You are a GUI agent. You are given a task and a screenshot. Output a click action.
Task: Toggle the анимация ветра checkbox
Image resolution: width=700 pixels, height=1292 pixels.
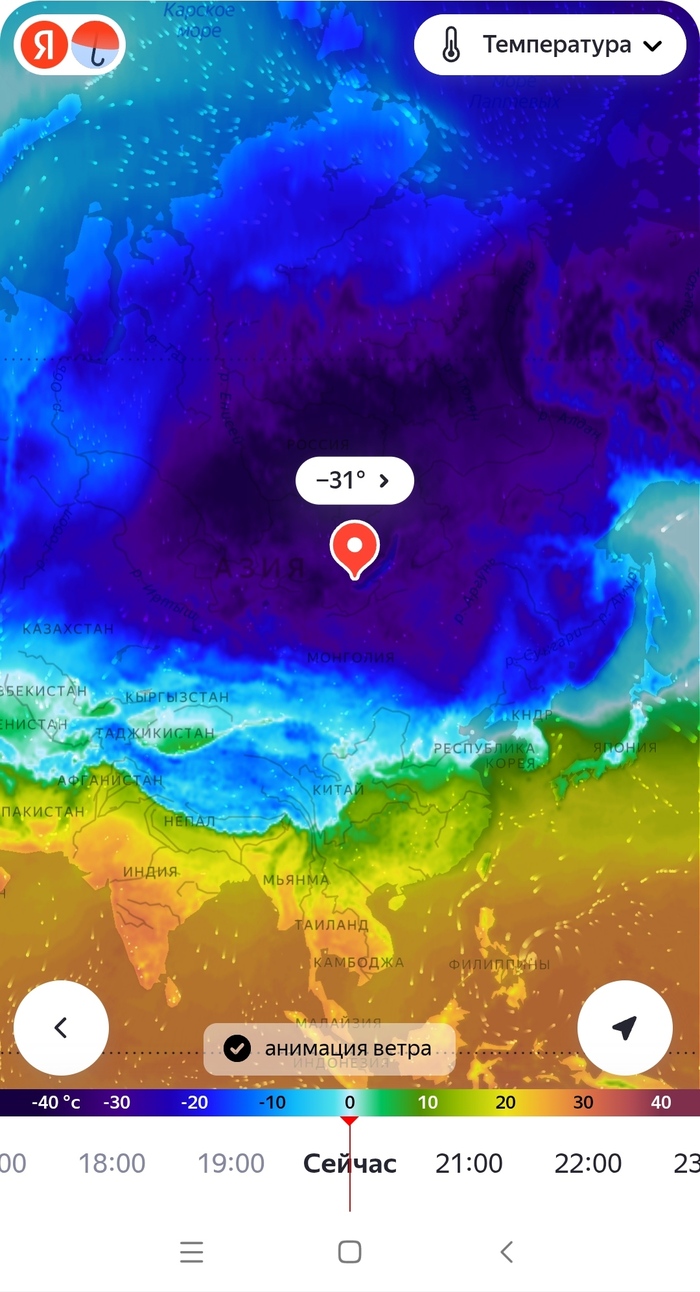click(237, 1048)
